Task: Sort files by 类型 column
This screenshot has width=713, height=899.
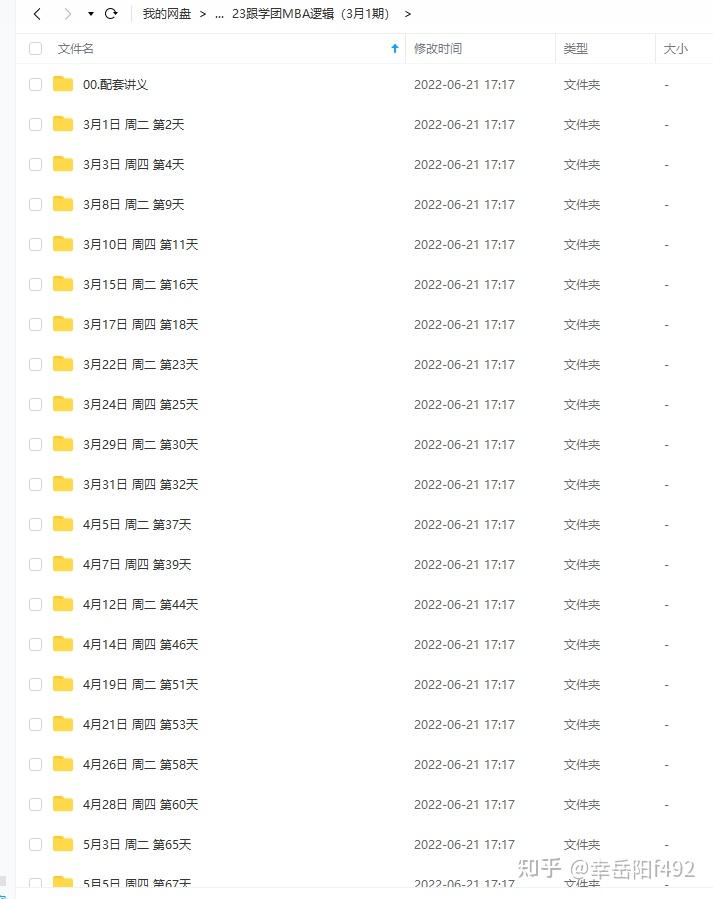Action: coord(575,49)
